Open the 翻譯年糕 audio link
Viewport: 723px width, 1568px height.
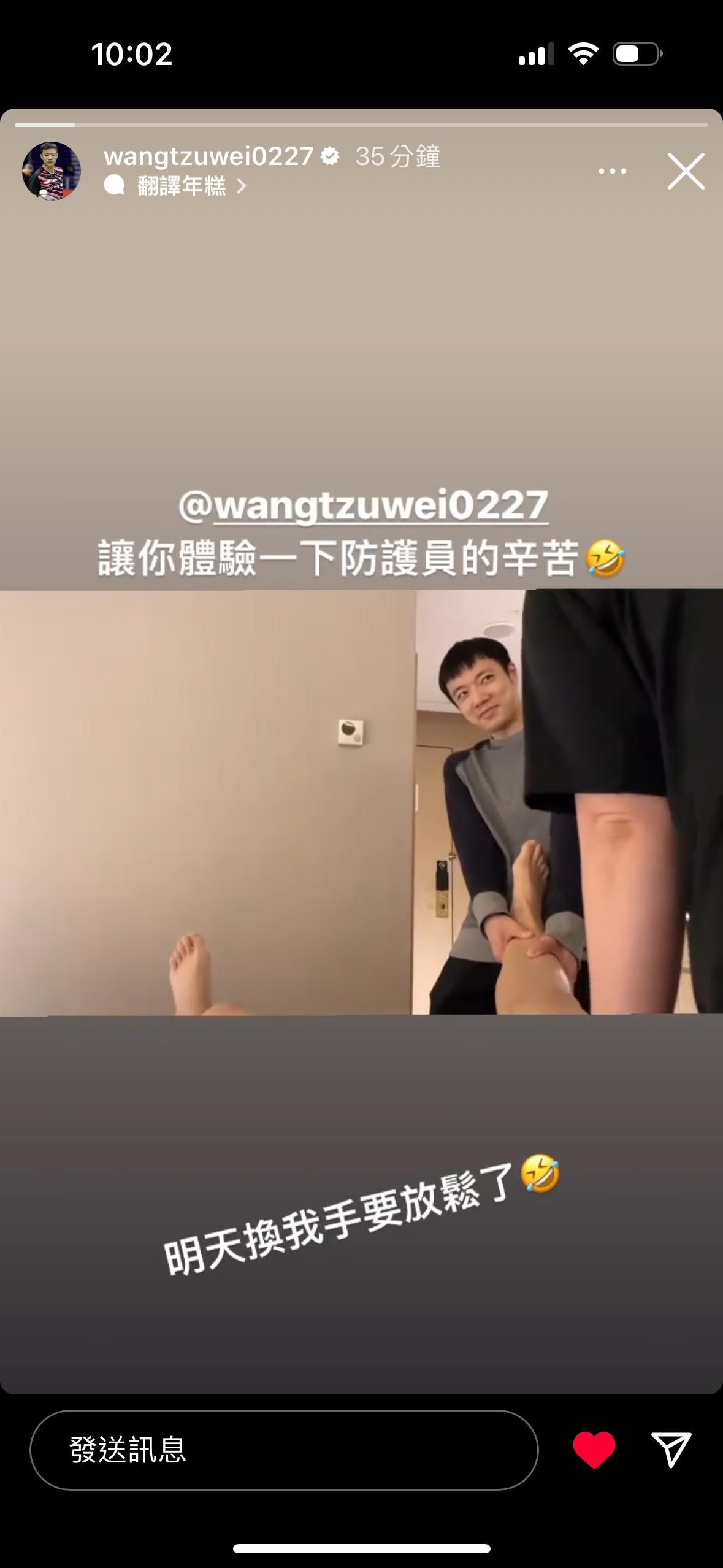point(175,186)
